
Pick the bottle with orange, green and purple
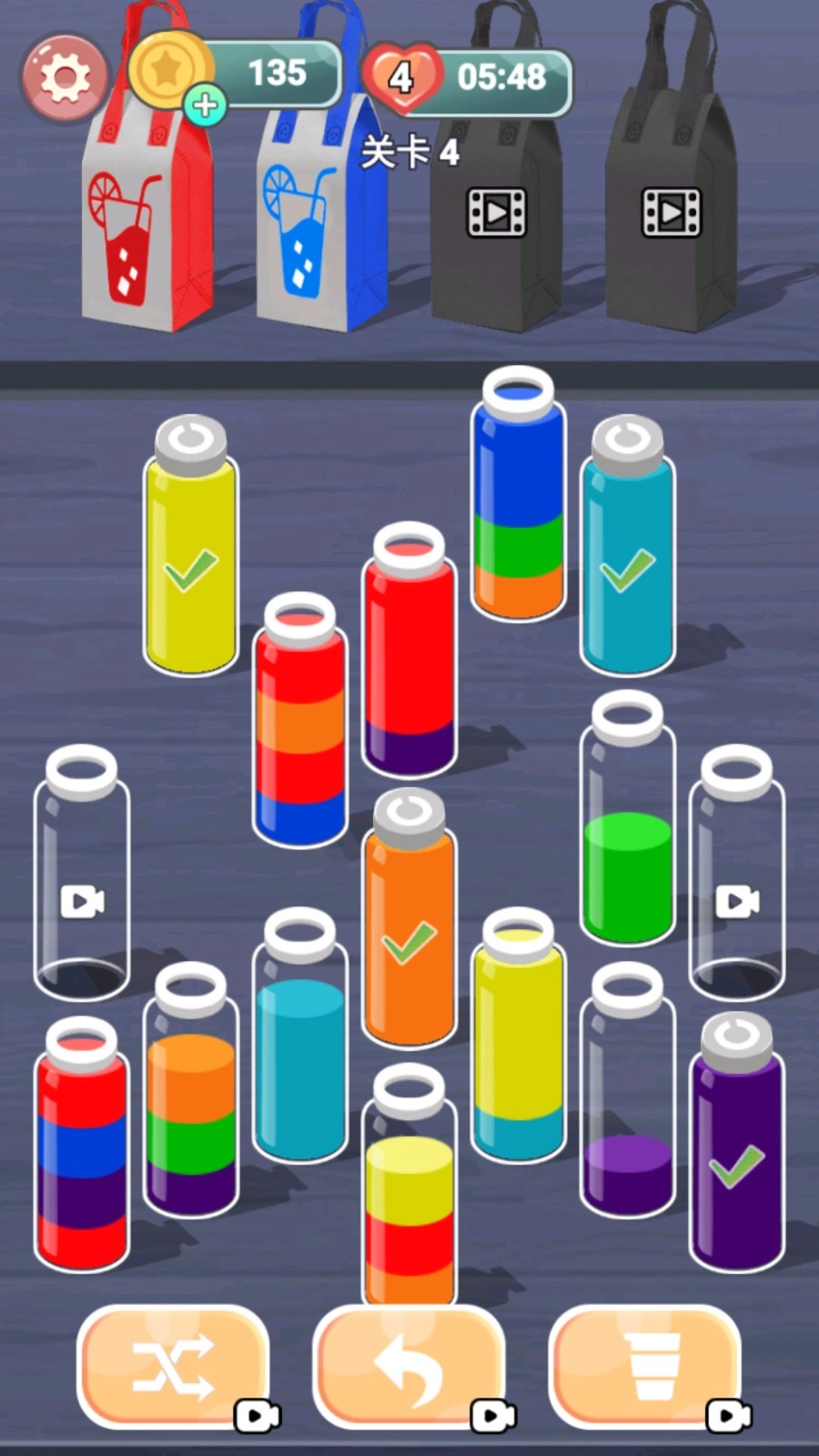click(x=191, y=1110)
